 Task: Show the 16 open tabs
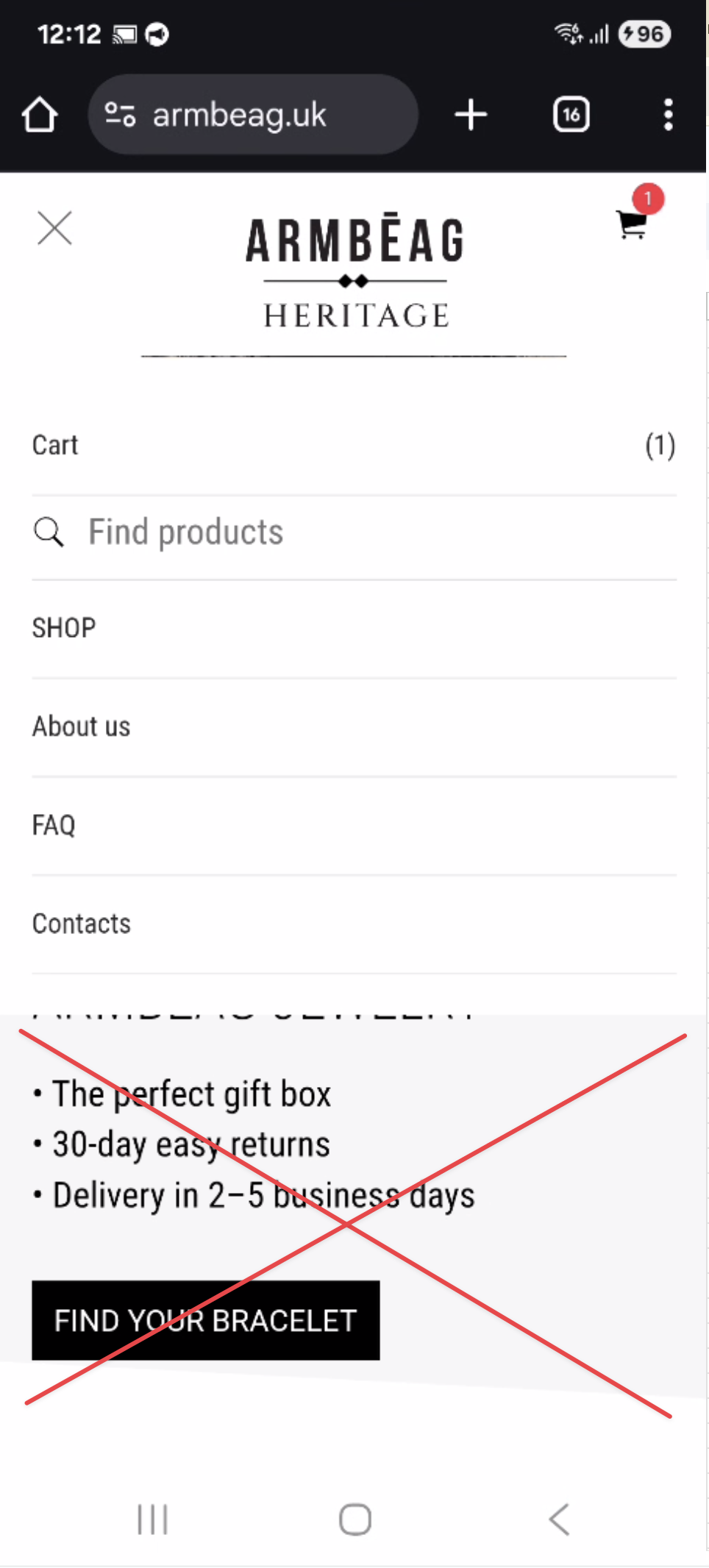571,115
